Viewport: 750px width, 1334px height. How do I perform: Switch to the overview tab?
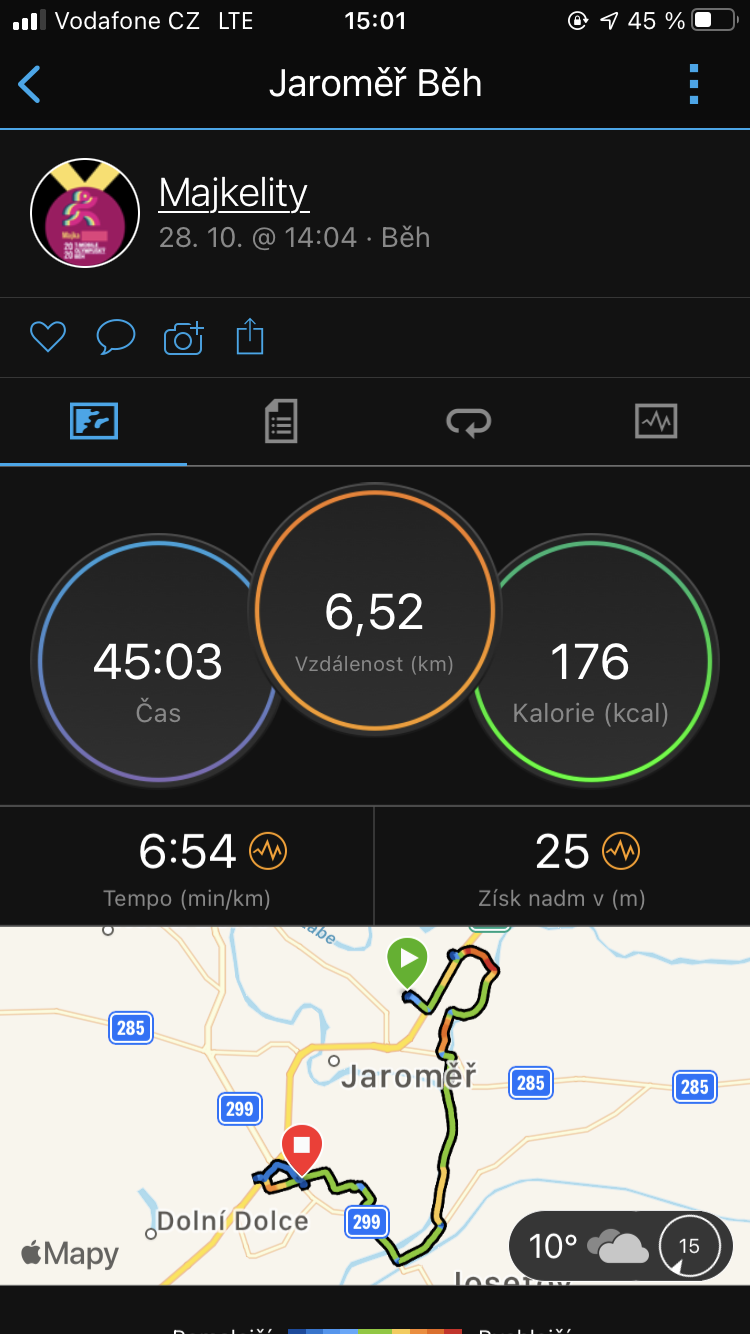click(94, 421)
